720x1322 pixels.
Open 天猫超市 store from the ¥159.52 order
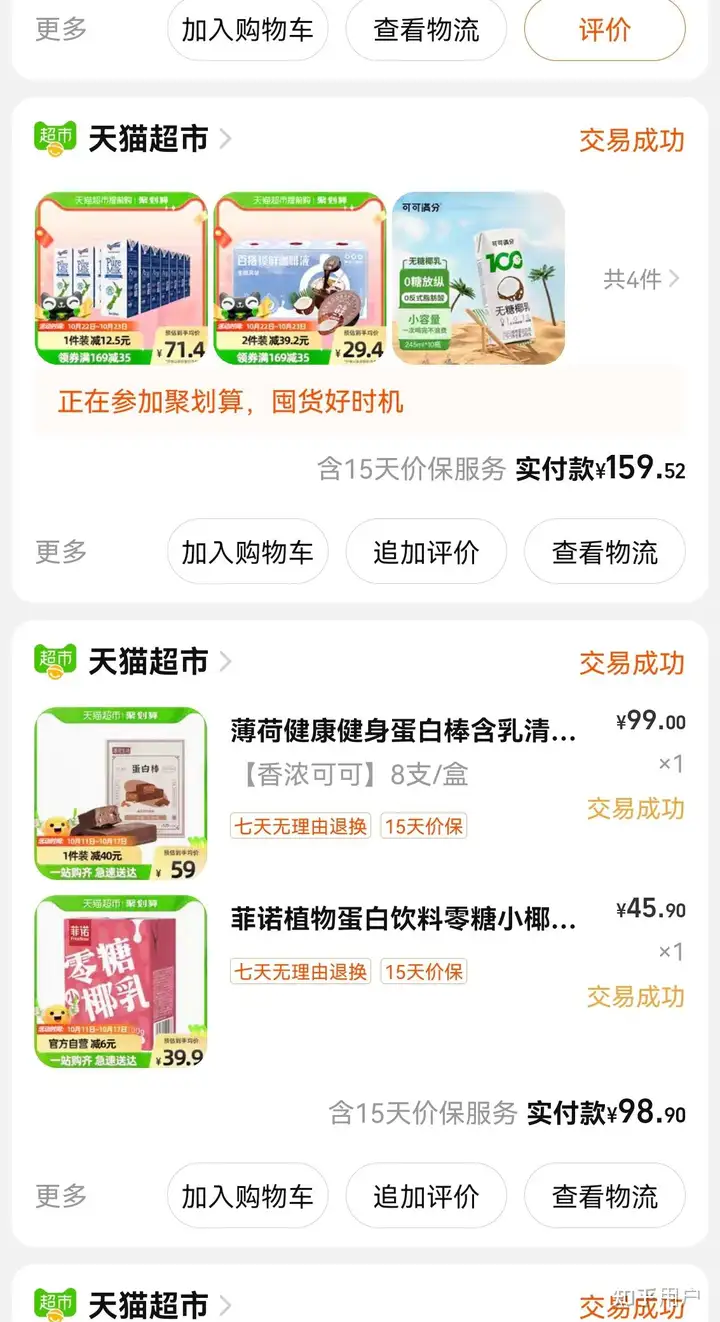[x=148, y=139]
